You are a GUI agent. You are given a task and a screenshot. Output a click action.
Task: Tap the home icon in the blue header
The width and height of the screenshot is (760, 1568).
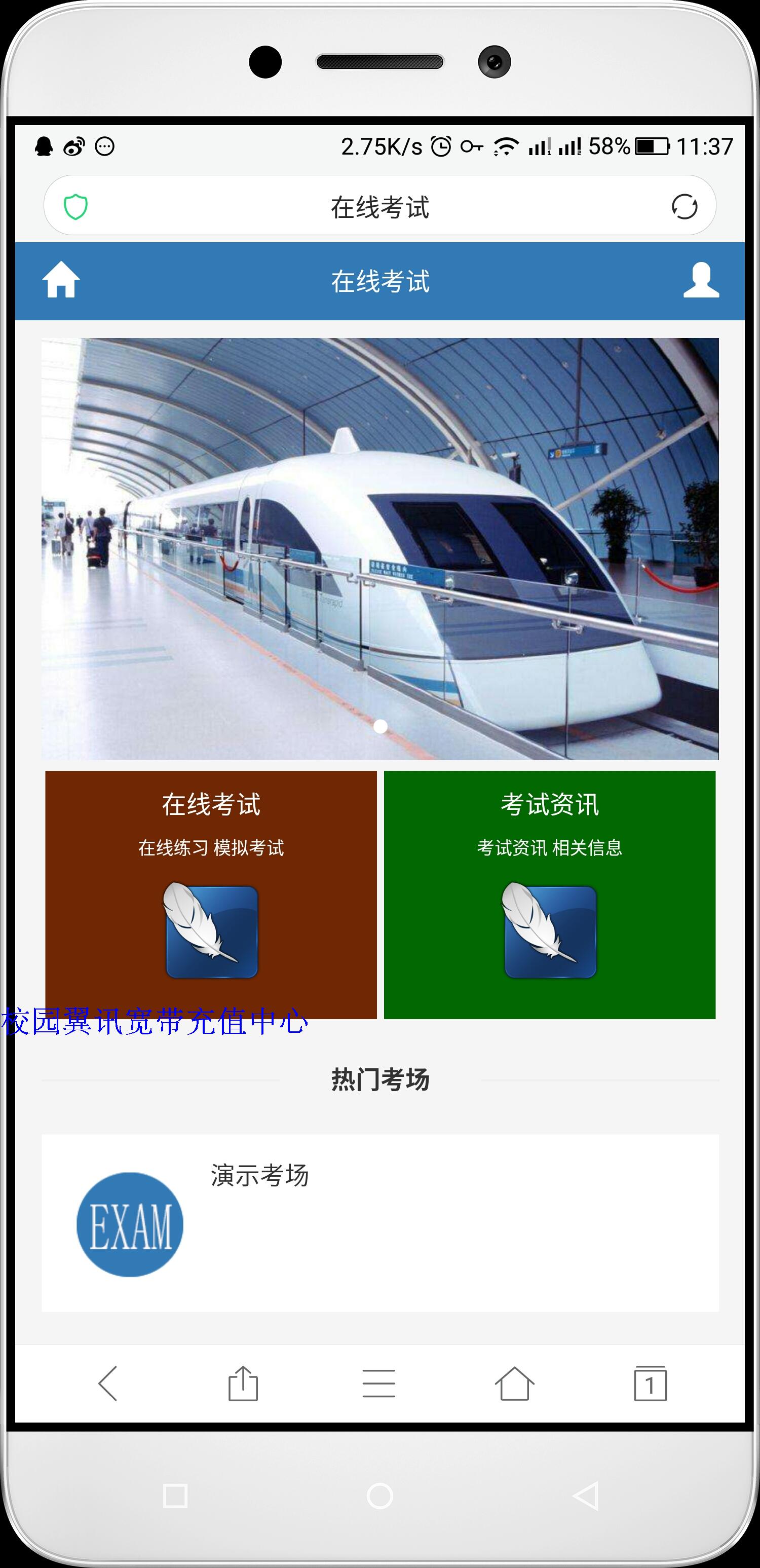tap(61, 280)
